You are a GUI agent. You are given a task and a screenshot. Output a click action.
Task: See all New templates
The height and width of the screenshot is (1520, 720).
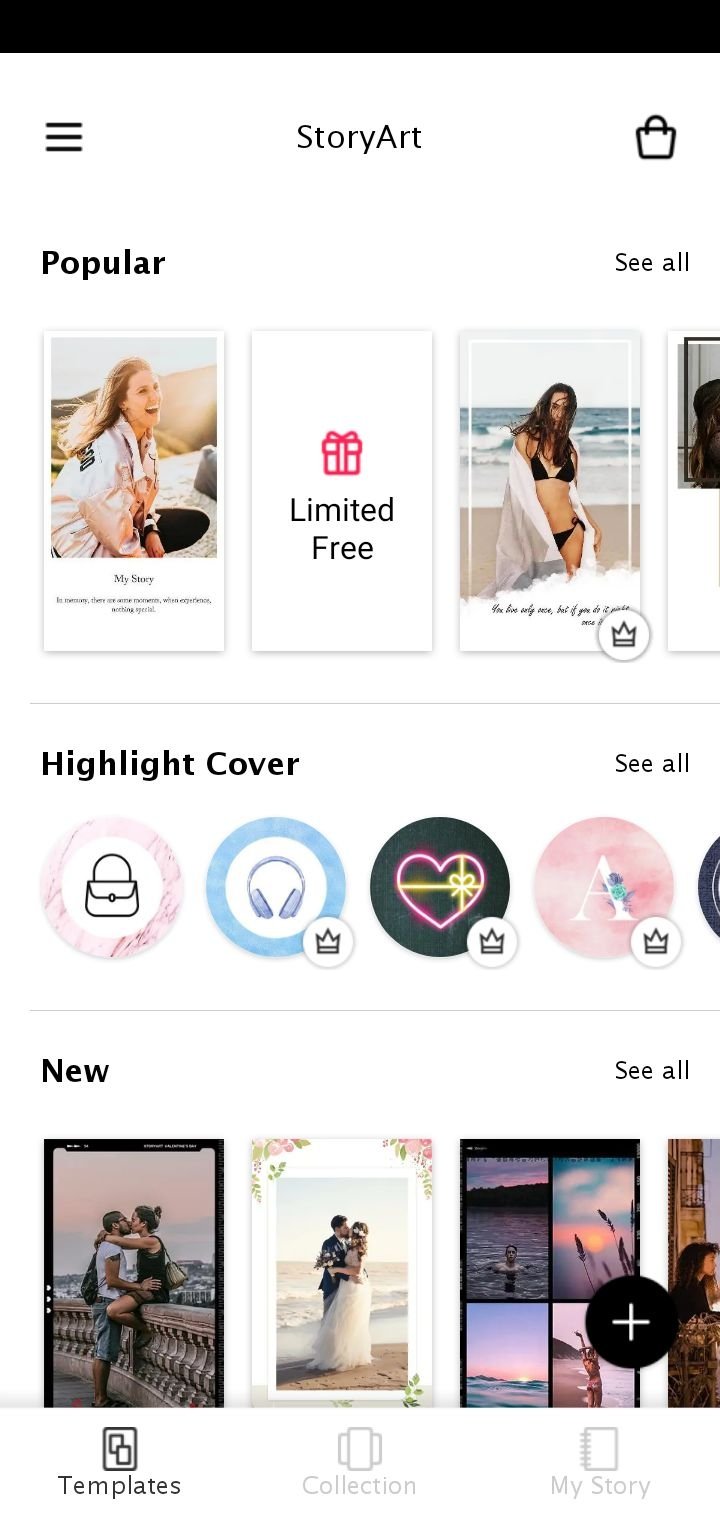pos(652,1071)
